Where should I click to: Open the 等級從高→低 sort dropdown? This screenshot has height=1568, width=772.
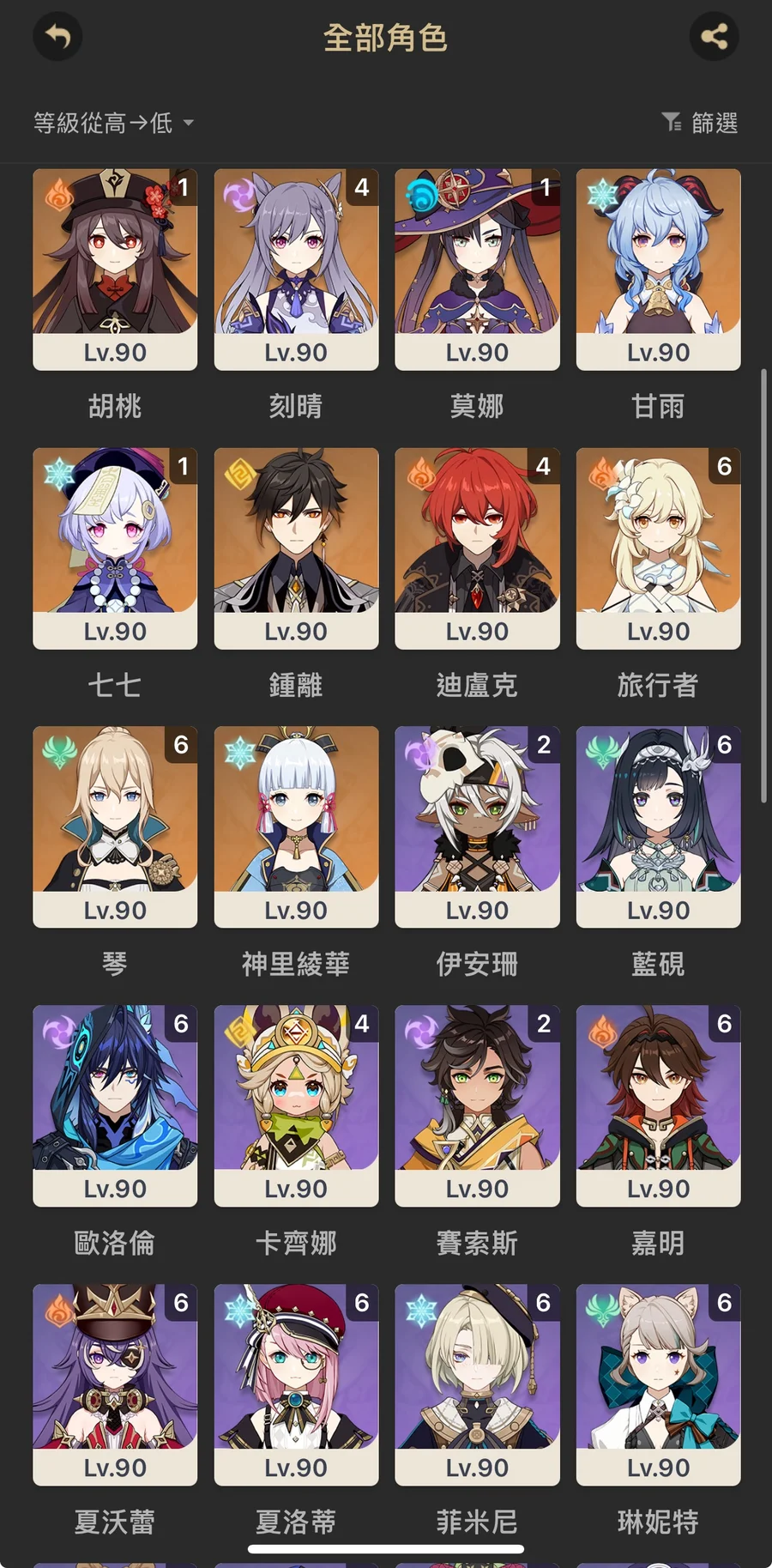[x=113, y=123]
